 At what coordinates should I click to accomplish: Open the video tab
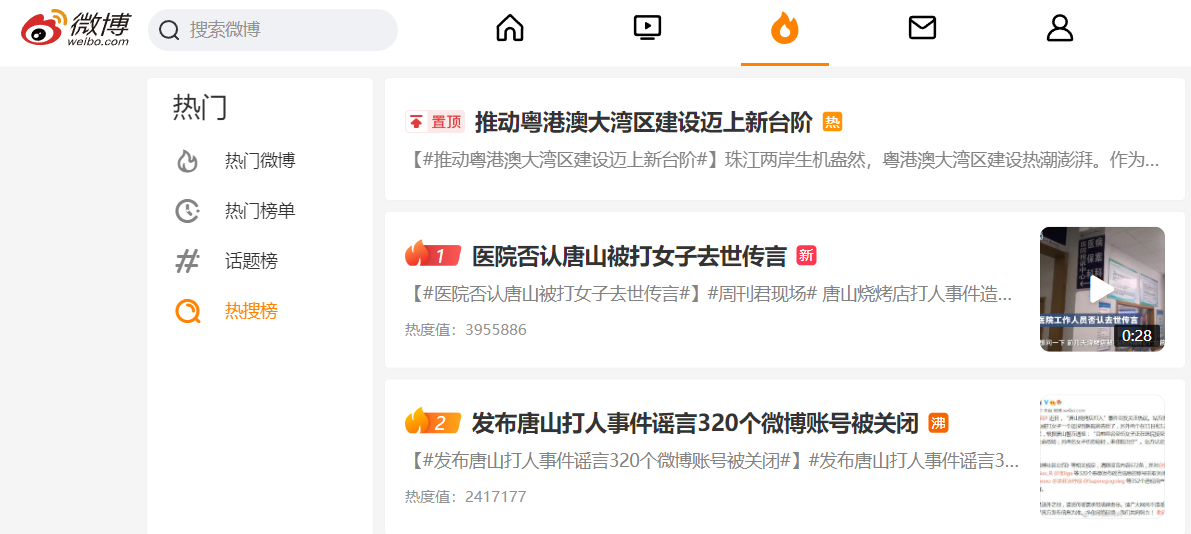point(648,28)
